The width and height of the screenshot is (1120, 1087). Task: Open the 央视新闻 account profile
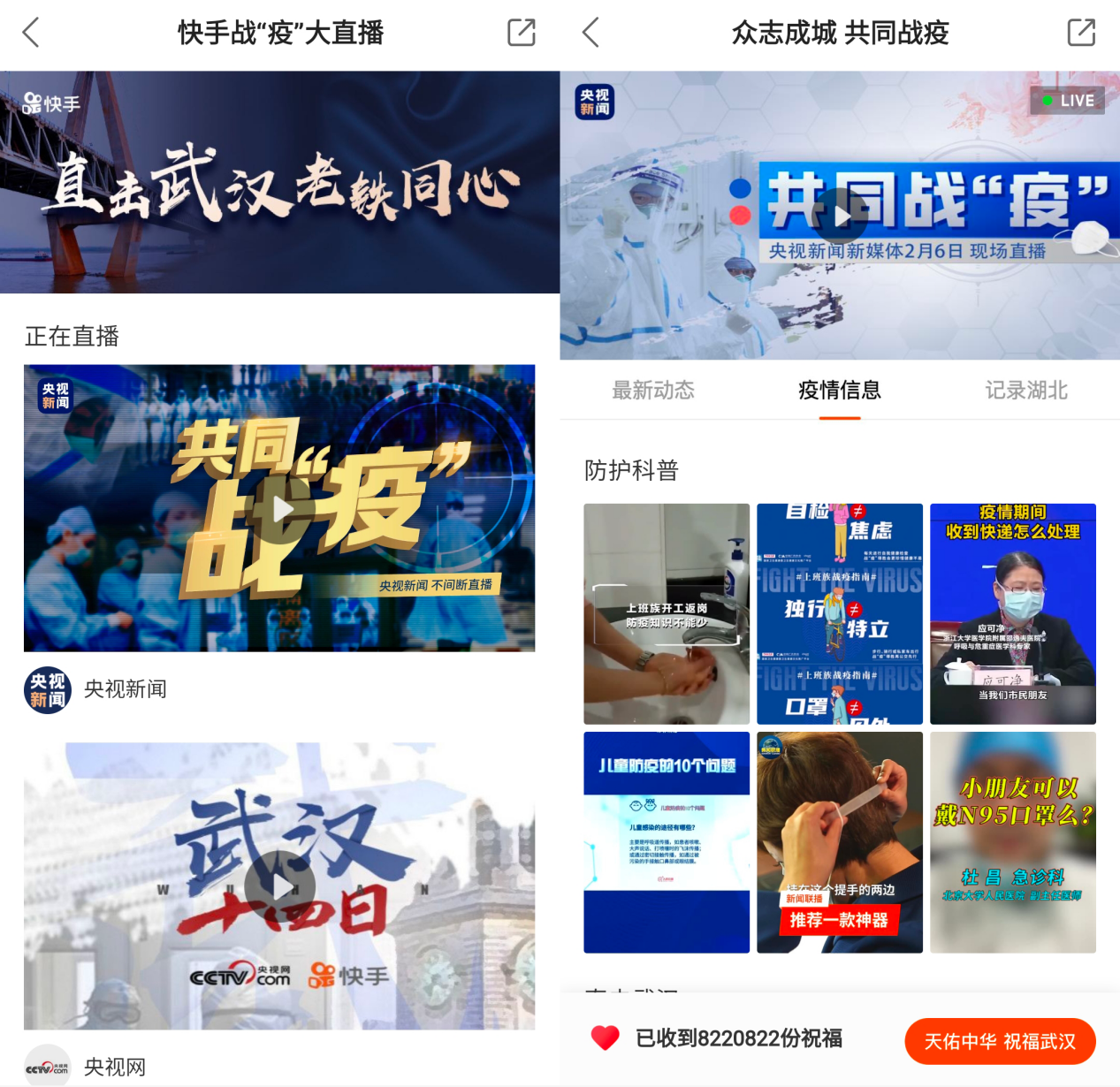coord(95,689)
